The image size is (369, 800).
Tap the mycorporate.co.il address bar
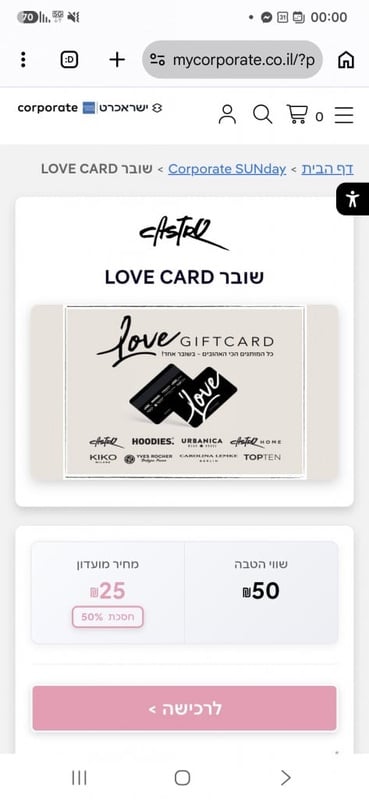click(232, 60)
